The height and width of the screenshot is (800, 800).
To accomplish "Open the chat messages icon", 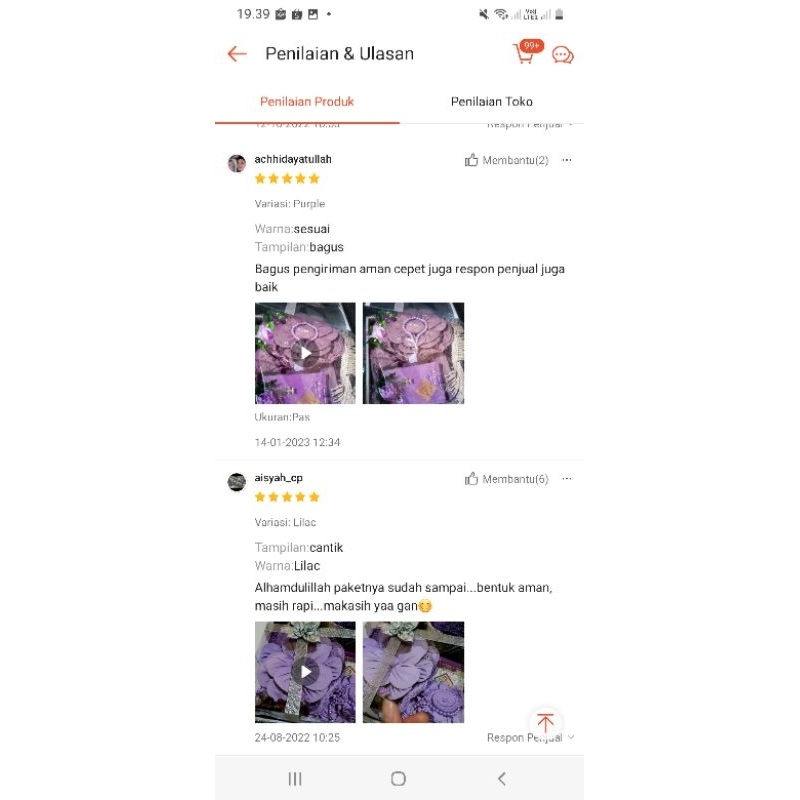I will (x=563, y=55).
